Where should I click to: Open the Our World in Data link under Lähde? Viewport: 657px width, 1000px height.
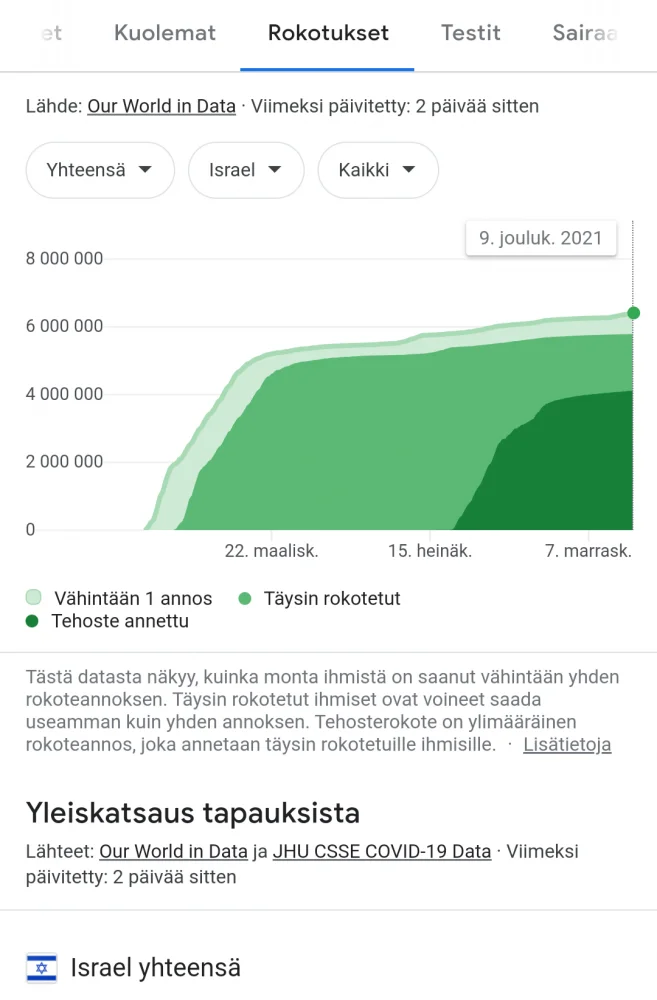point(161,106)
